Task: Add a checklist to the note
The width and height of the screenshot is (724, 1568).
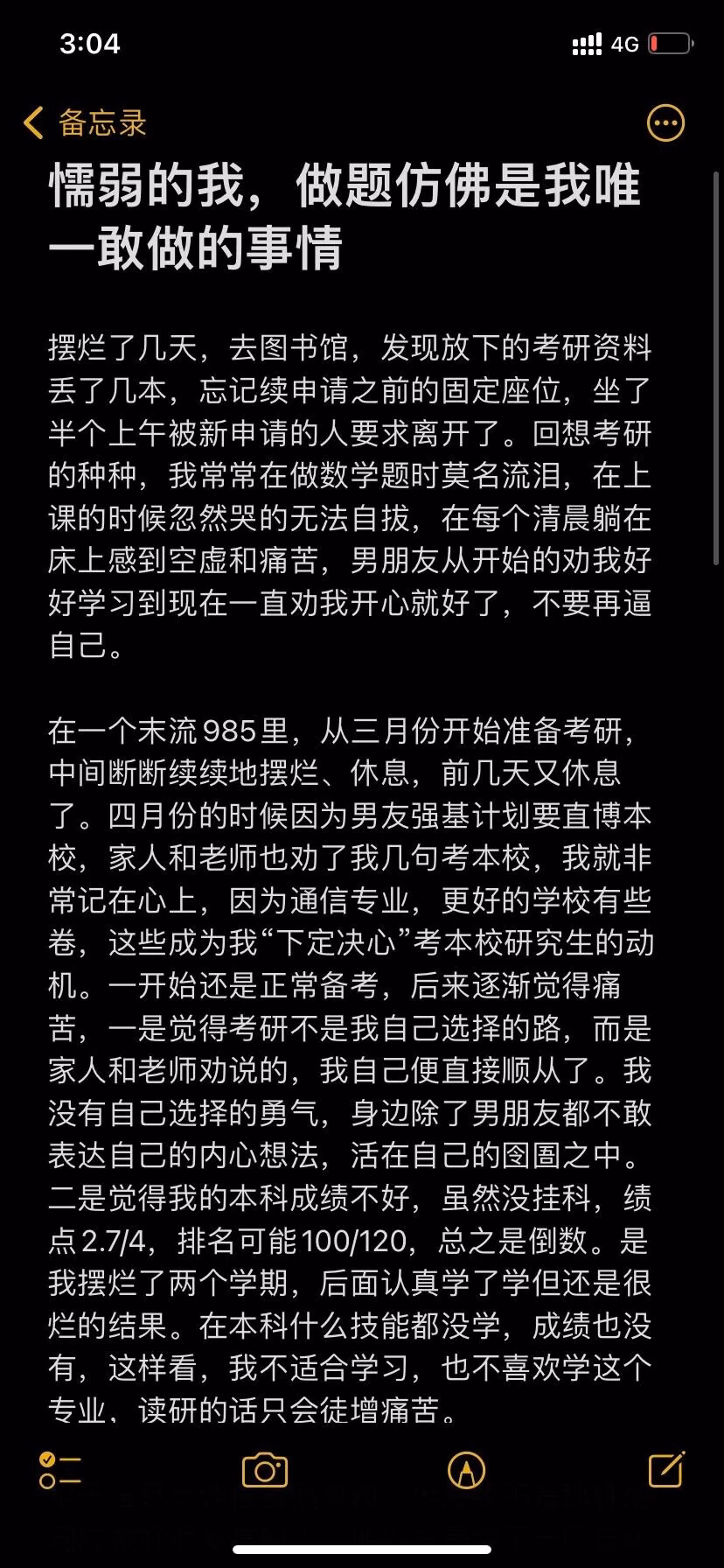Action: [x=60, y=1470]
